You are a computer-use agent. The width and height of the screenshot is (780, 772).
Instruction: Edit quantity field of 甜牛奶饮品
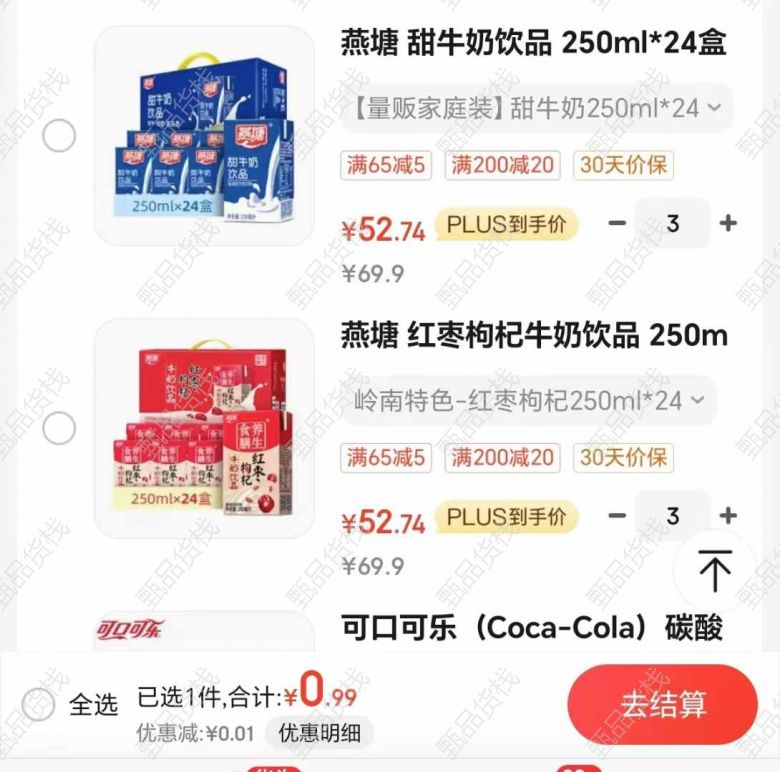point(672,223)
